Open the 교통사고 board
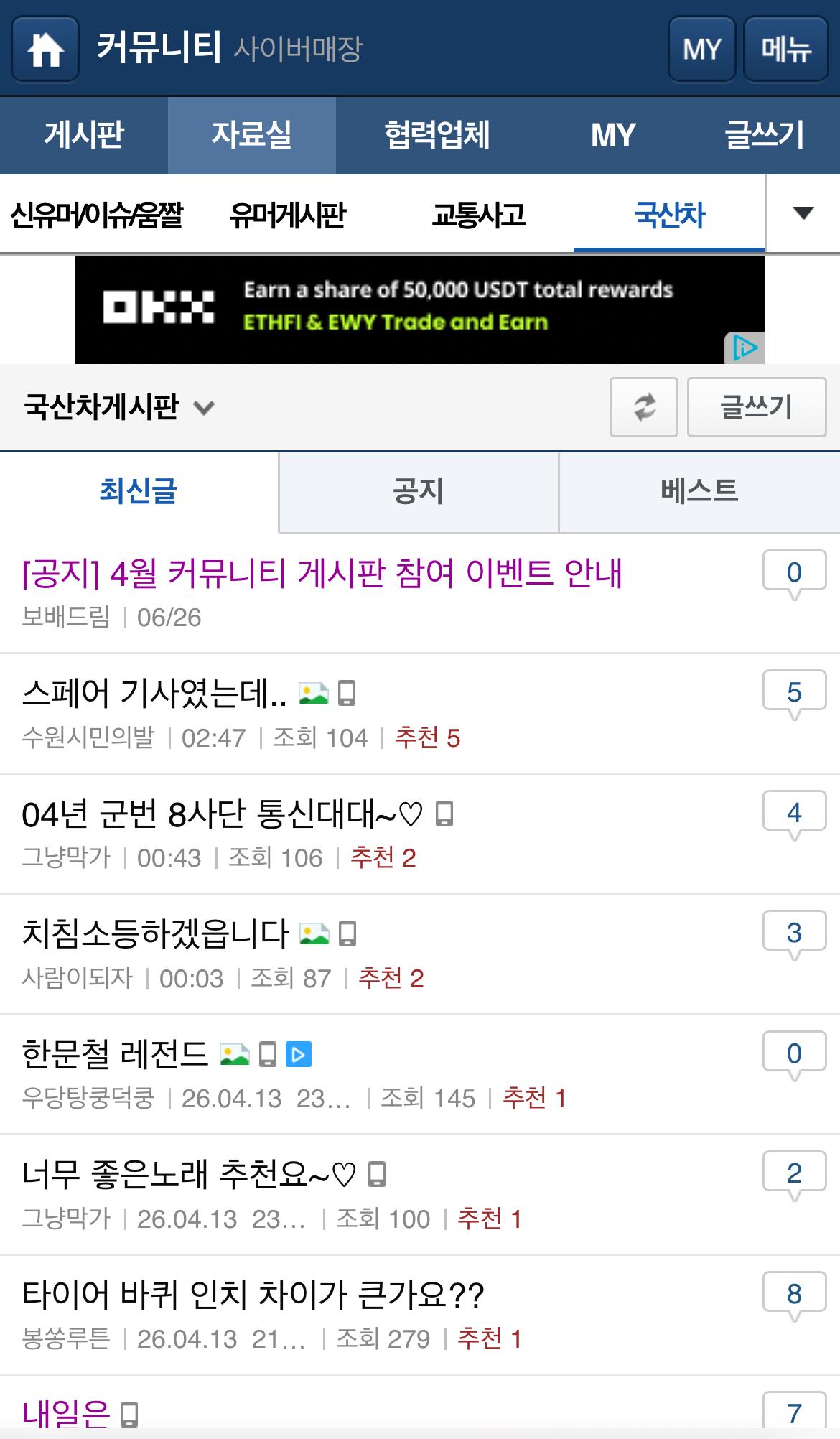 tap(478, 215)
